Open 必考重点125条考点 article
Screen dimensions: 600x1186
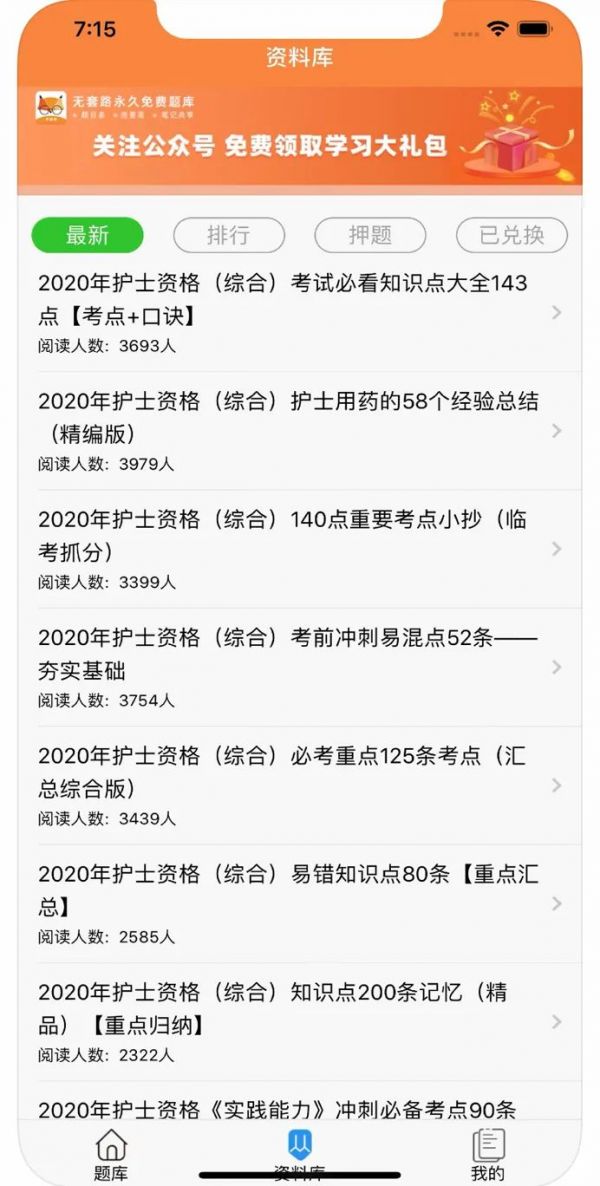click(x=300, y=786)
